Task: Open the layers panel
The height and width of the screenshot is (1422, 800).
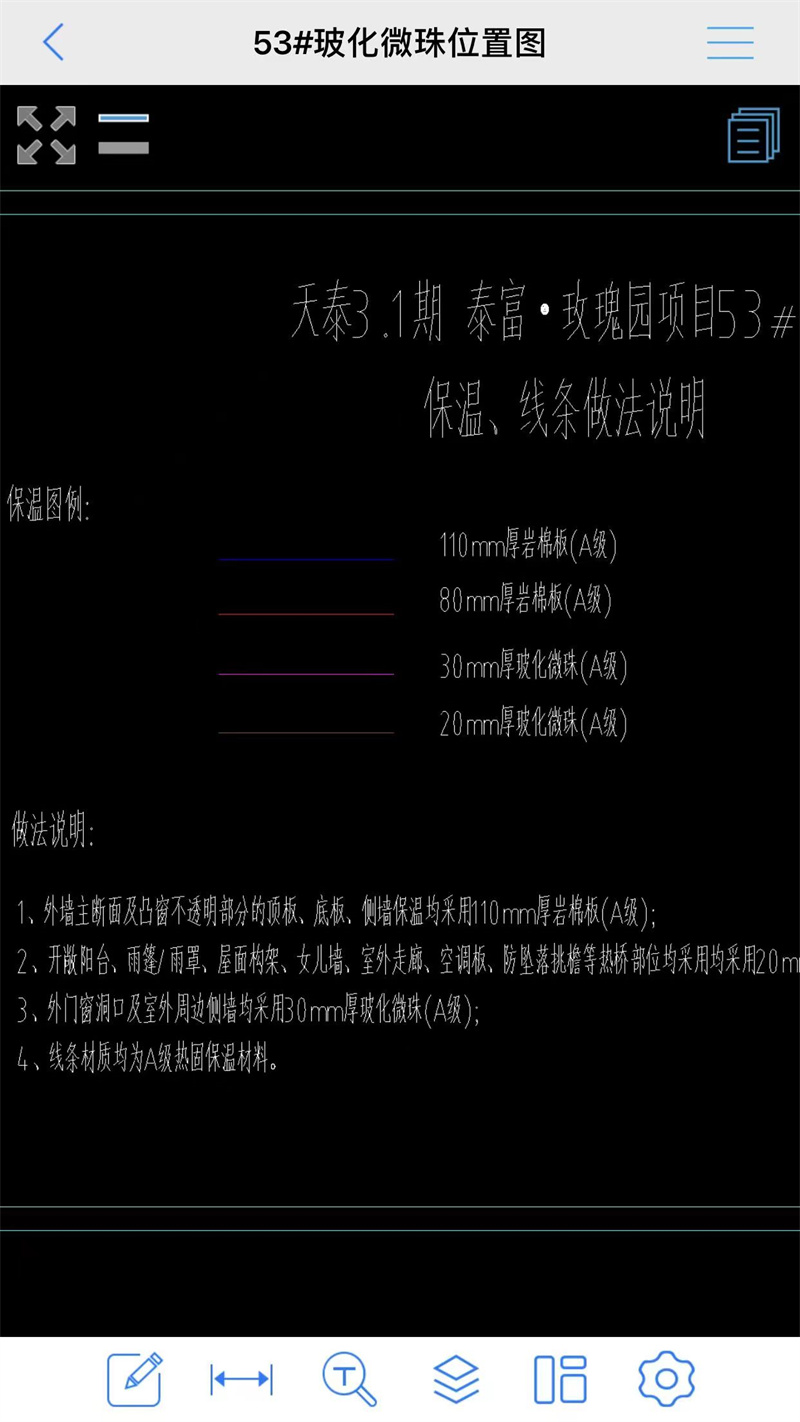Action: point(456,1379)
